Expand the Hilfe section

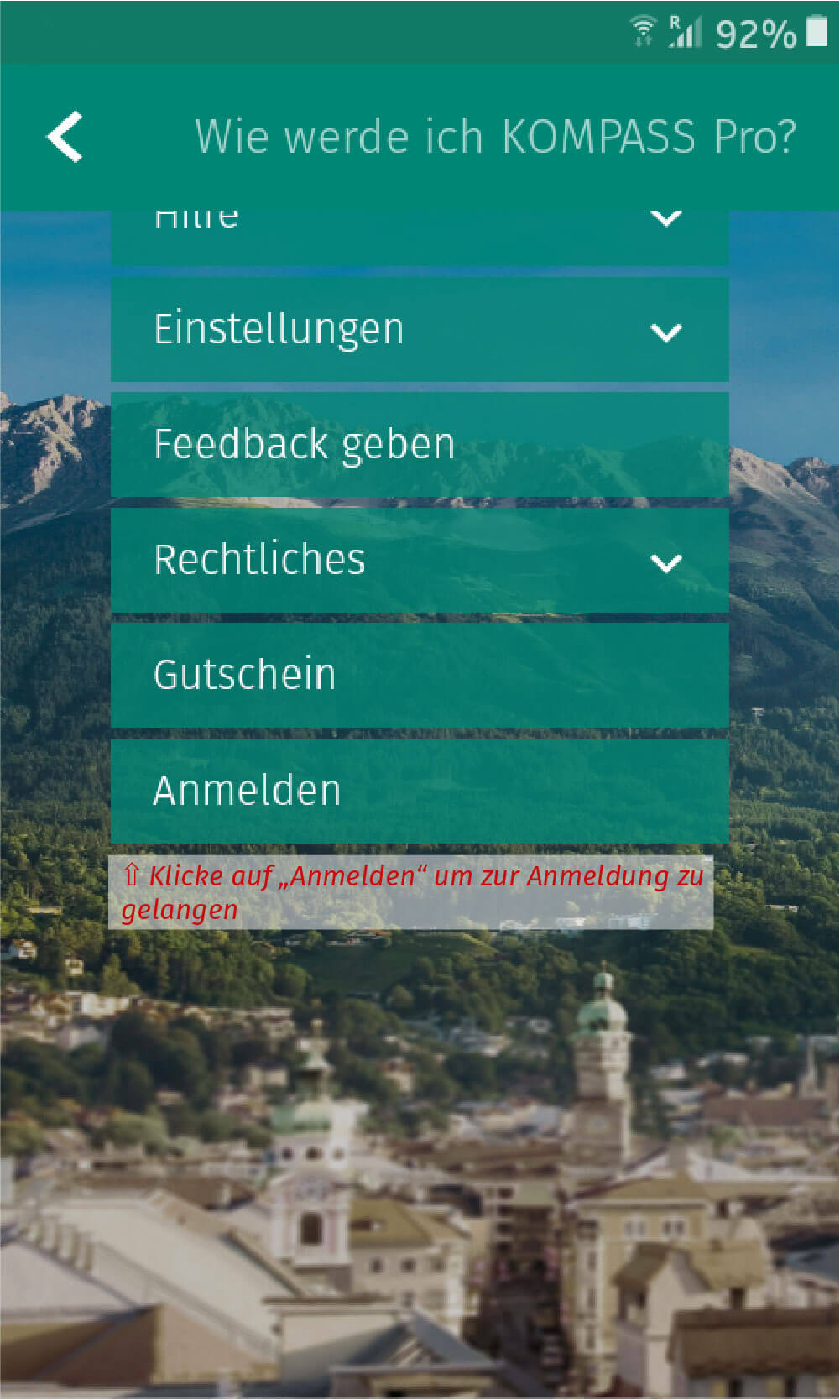[x=420, y=238]
